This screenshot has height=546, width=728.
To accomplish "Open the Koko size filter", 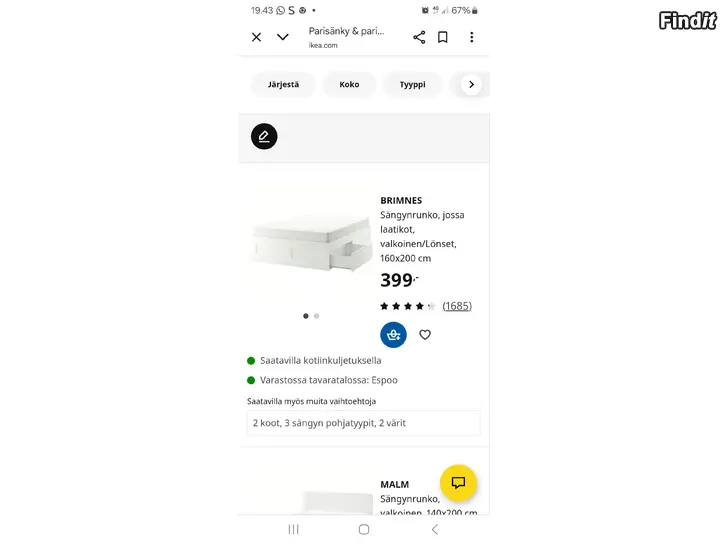I will (349, 85).
